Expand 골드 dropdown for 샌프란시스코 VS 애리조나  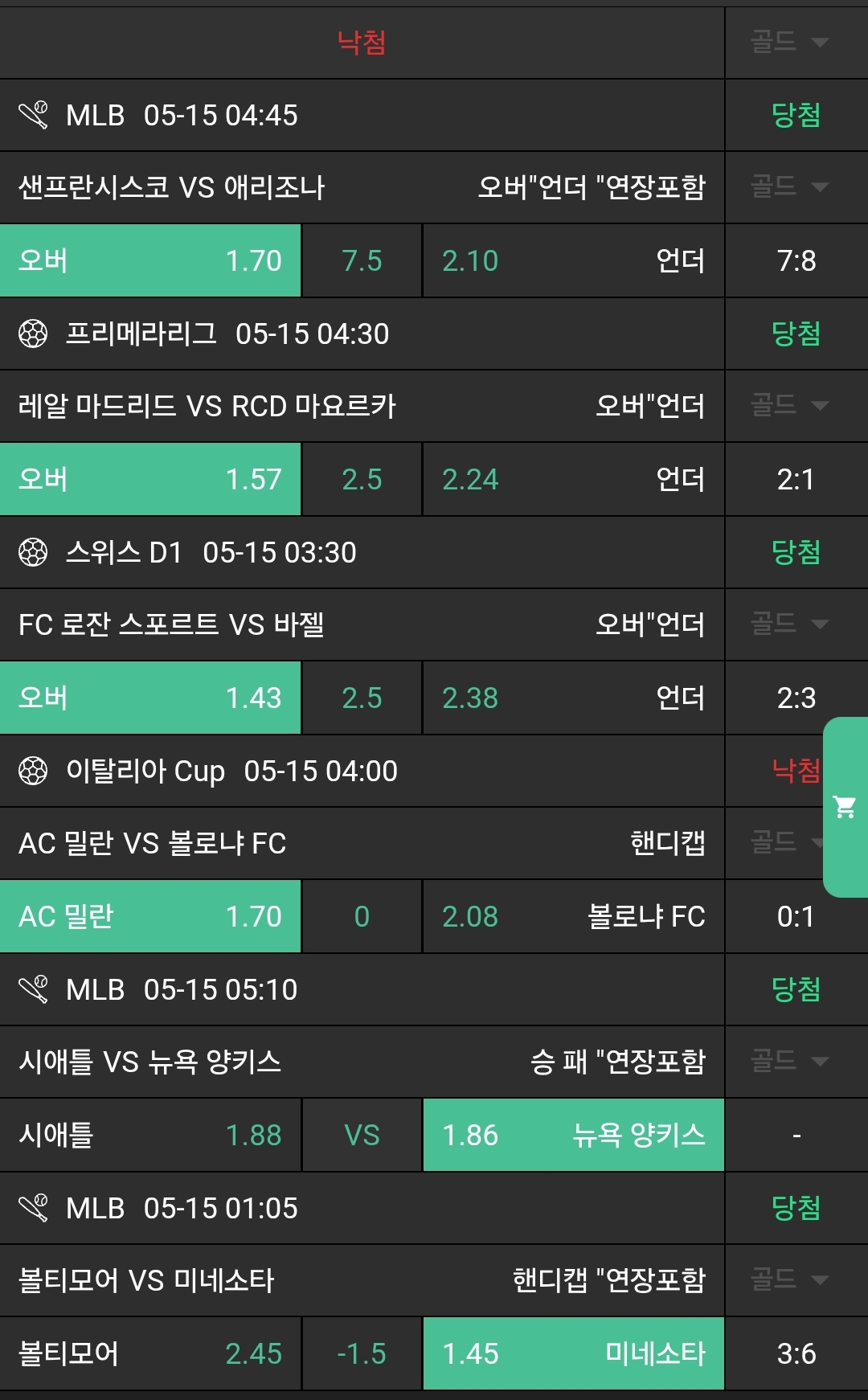tap(789, 187)
